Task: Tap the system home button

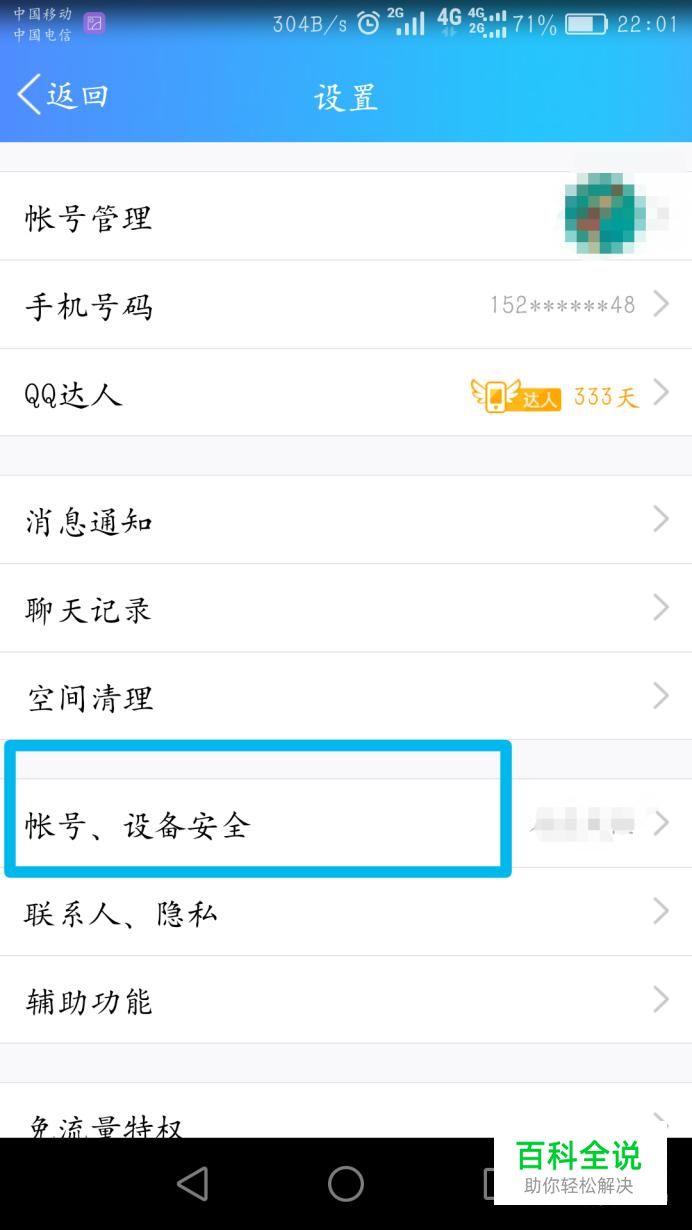Action: tap(346, 1184)
